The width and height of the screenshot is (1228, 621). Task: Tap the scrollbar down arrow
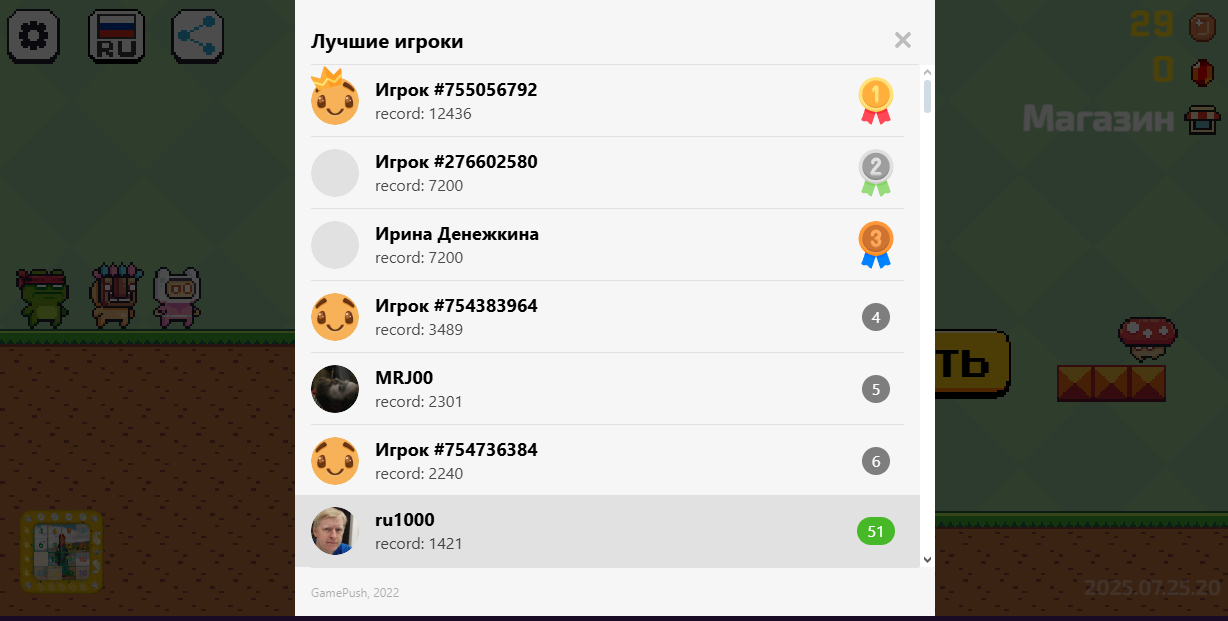927,560
